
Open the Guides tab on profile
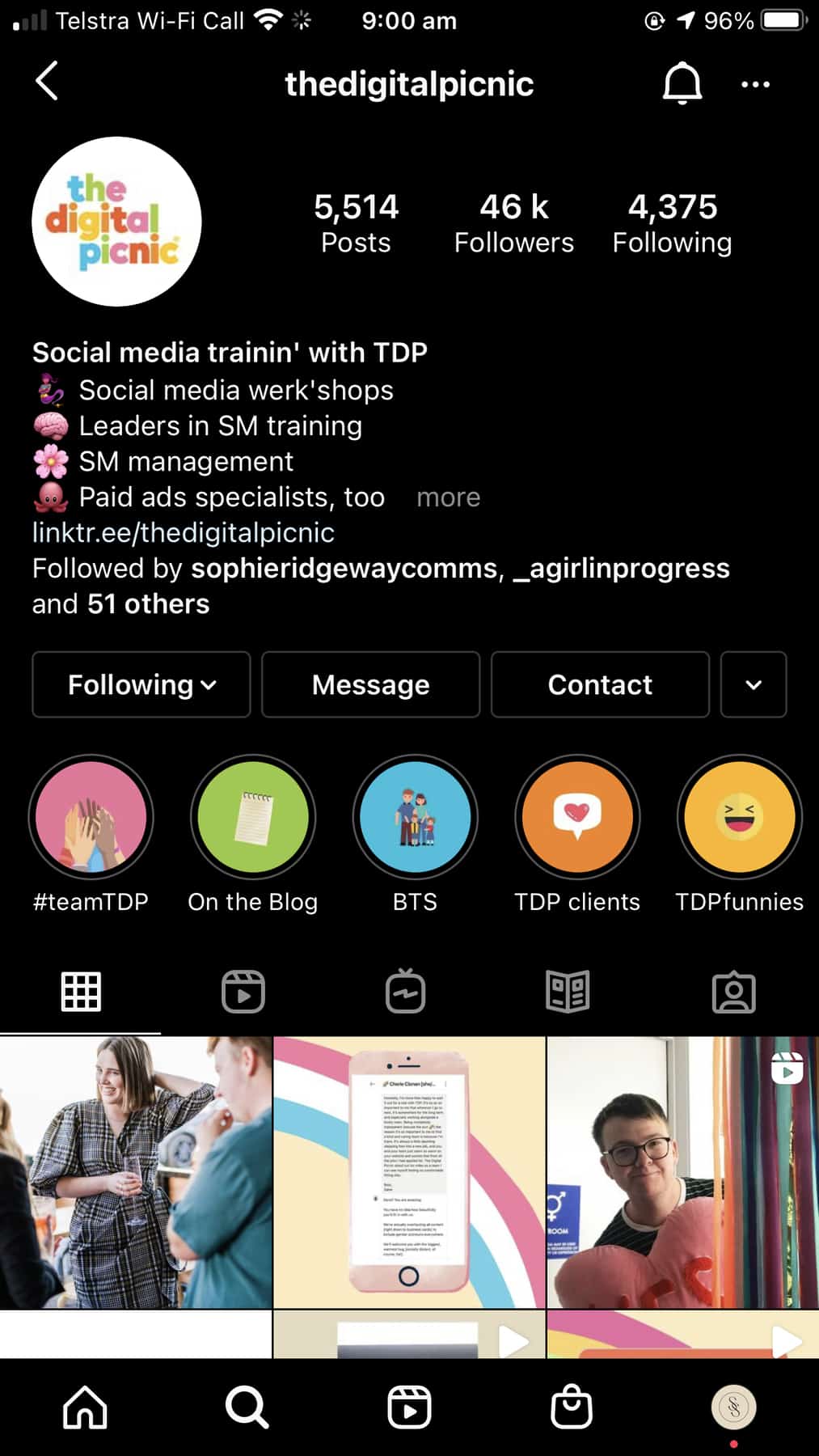[568, 992]
